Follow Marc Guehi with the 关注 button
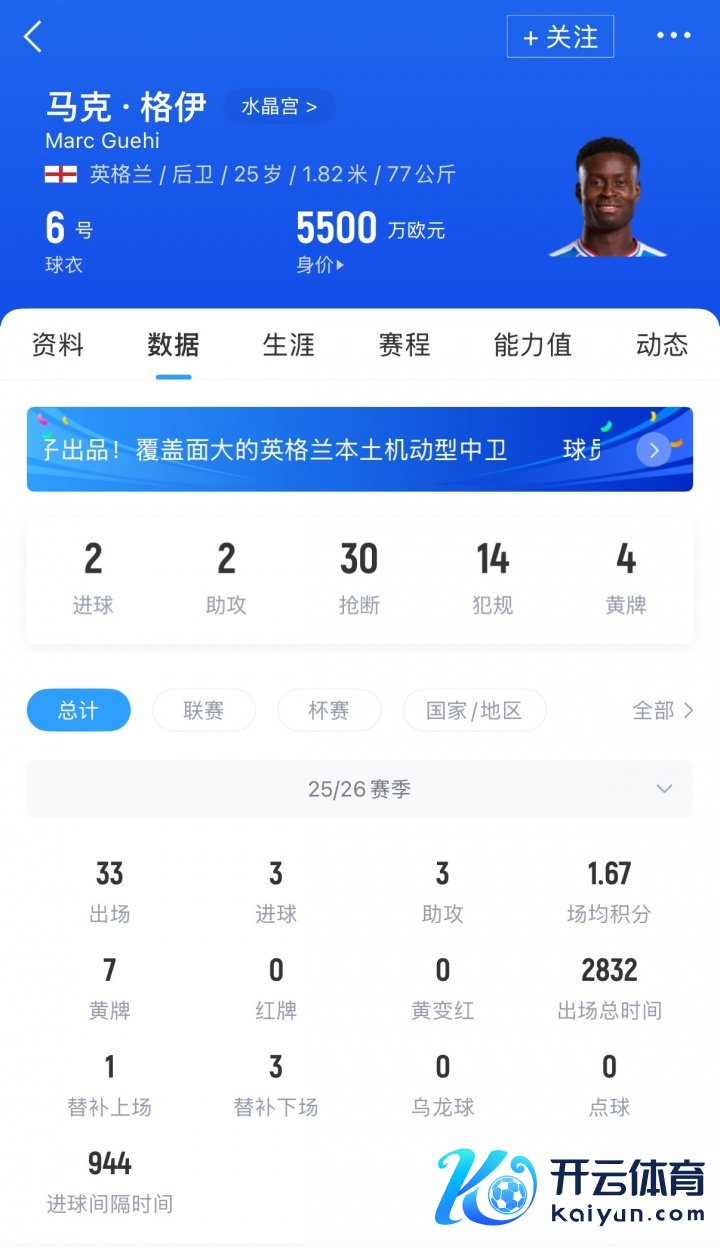 coord(560,37)
